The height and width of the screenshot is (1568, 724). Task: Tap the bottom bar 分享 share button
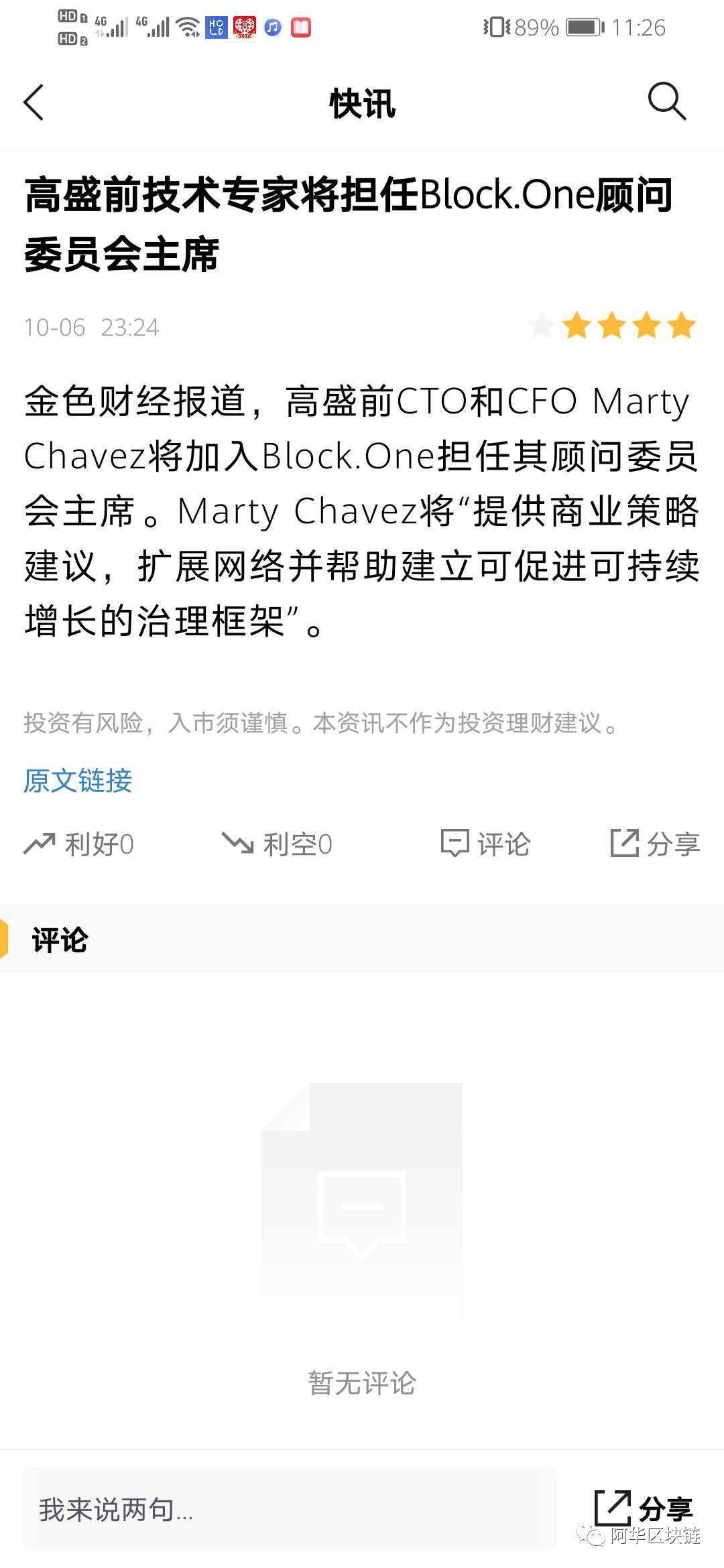click(x=644, y=1508)
